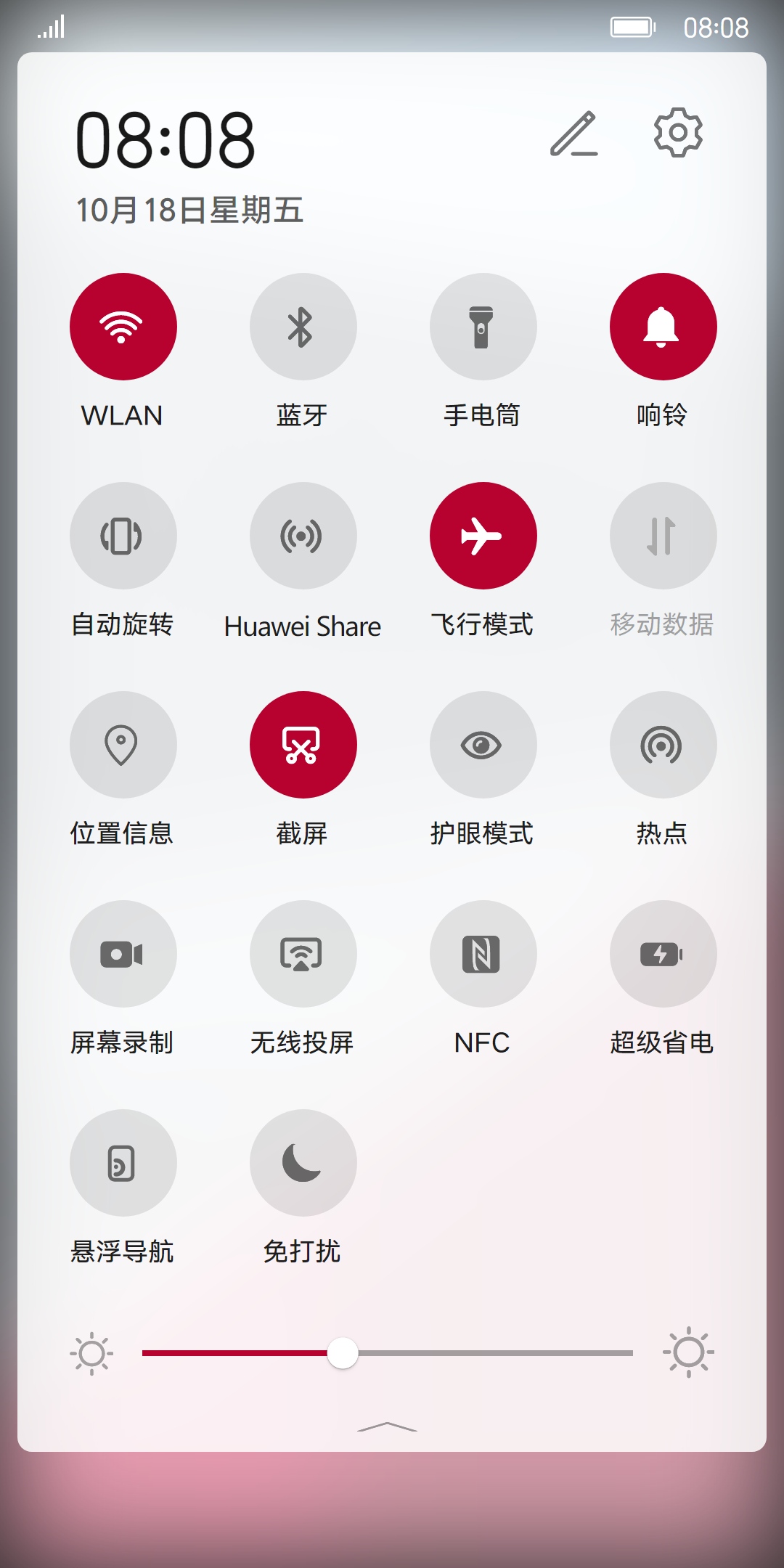Open wireless projection (无线投屏)
Viewport: 784px width, 1568px height.
click(303, 954)
